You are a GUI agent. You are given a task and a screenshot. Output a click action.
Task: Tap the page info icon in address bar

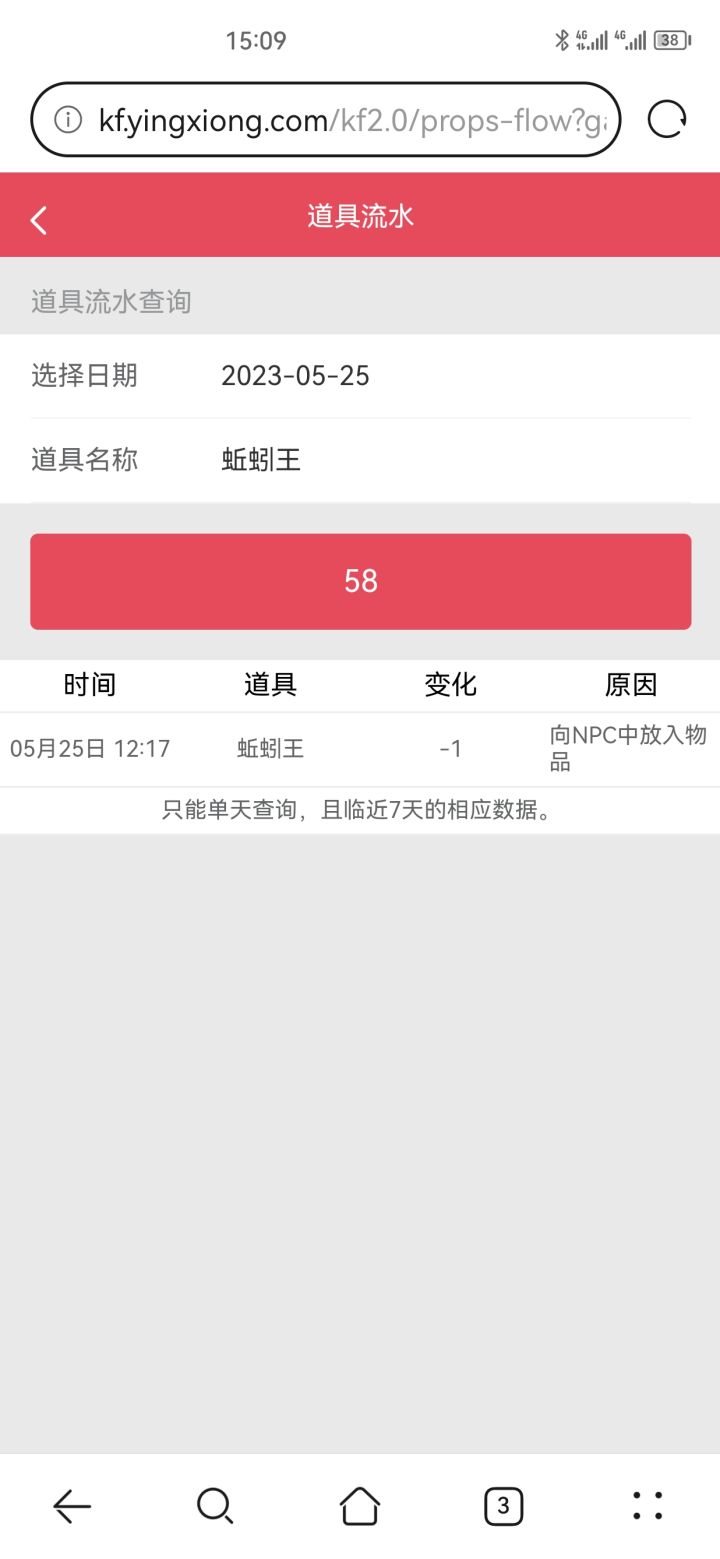pyautogui.click(x=67, y=119)
